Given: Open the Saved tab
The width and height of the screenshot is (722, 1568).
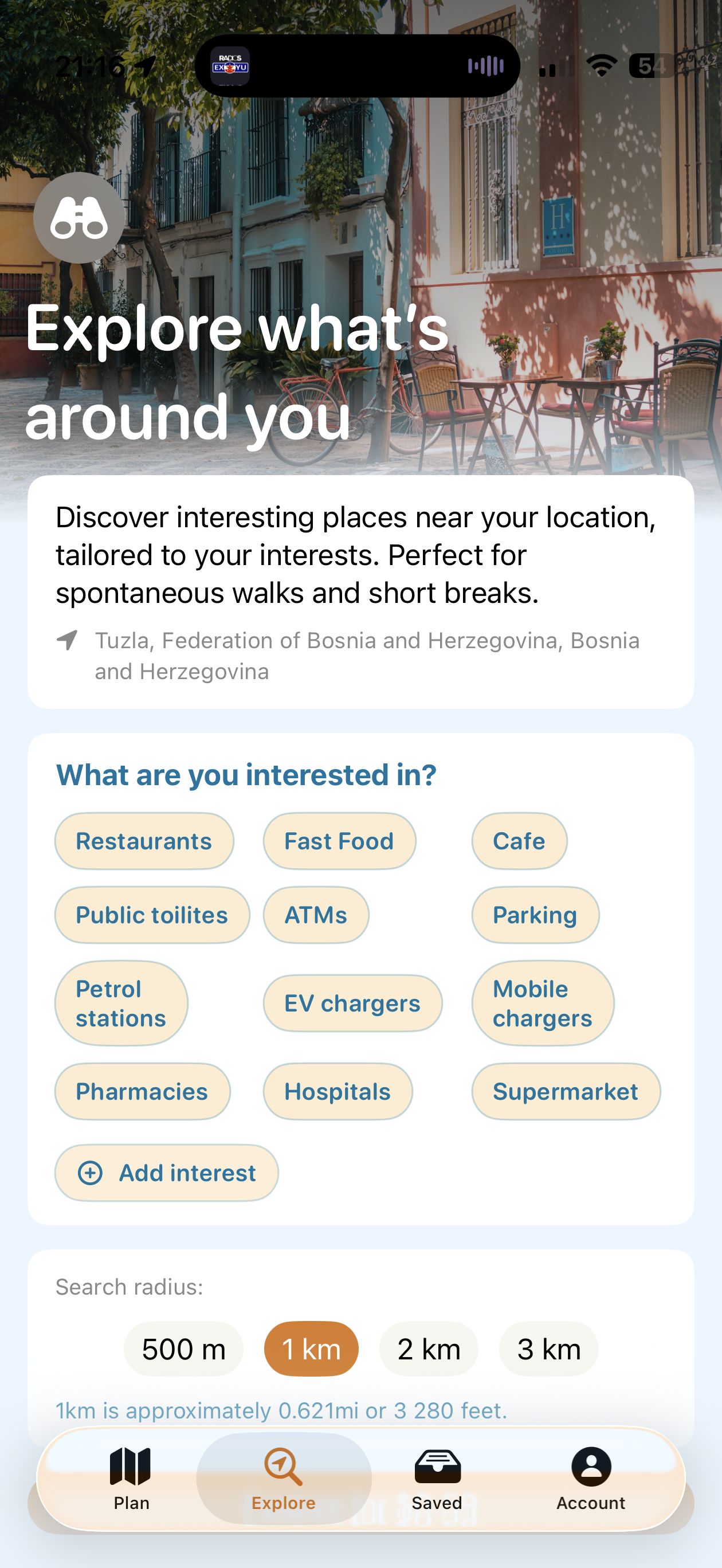Looking at the screenshot, I should [437, 1478].
